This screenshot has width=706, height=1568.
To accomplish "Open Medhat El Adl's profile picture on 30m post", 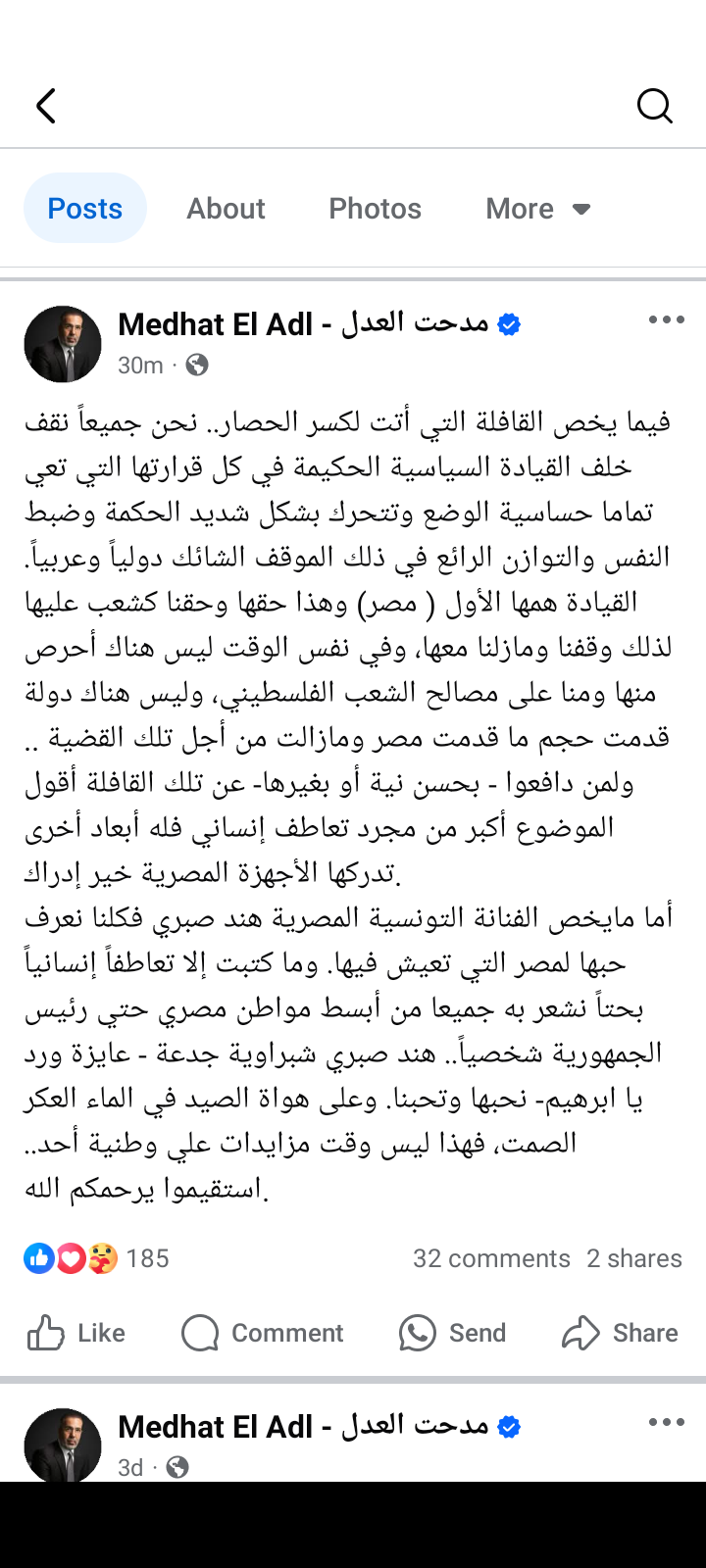I will pos(63,344).
